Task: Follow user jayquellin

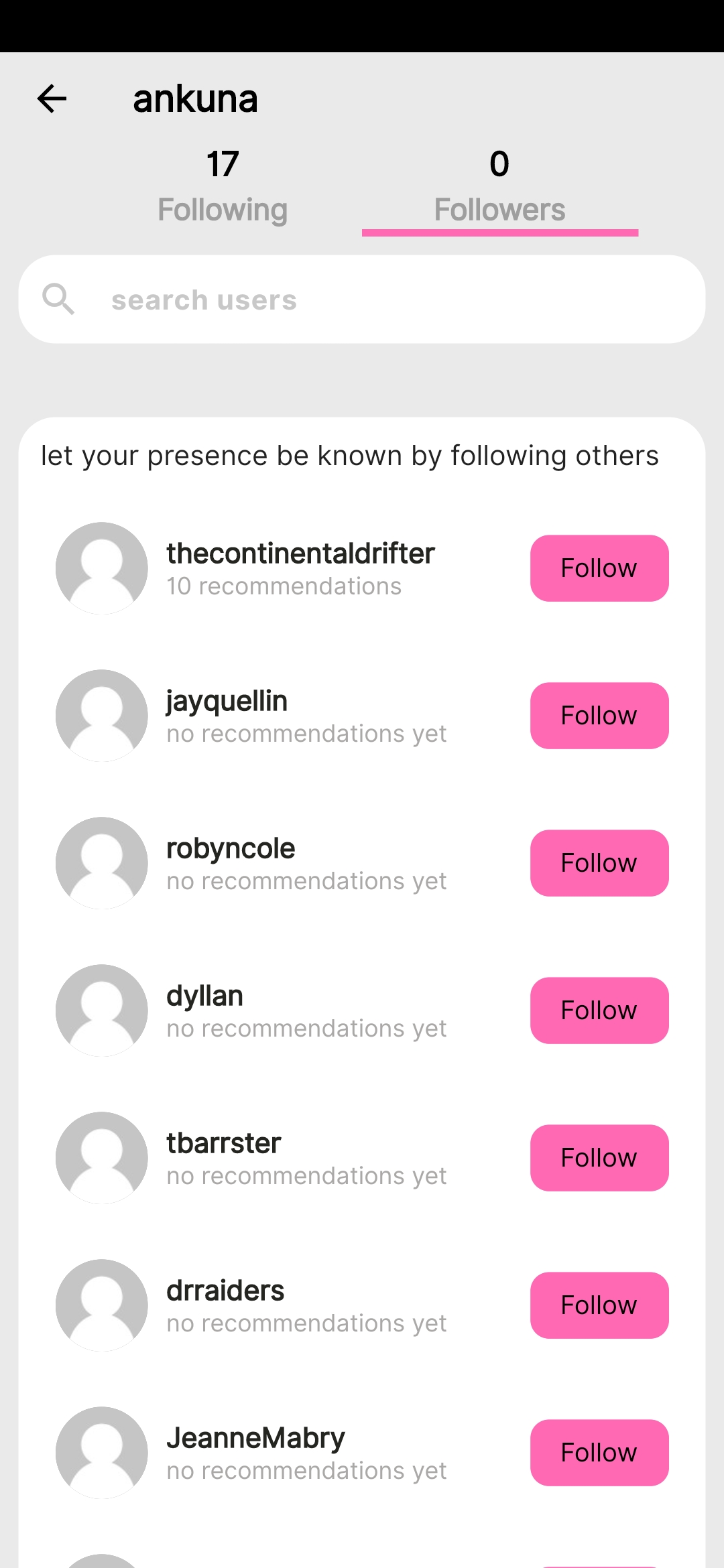Action: [599, 716]
